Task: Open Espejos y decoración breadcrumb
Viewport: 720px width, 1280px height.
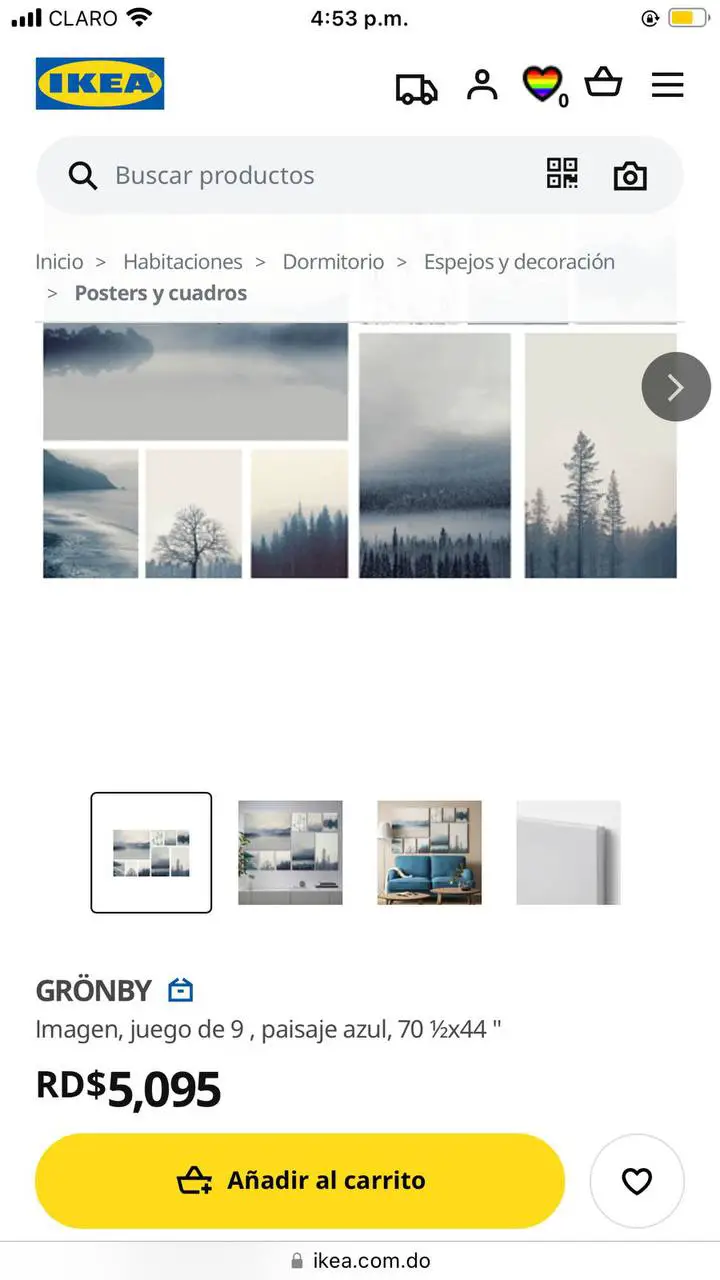Action: [x=519, y=262]
